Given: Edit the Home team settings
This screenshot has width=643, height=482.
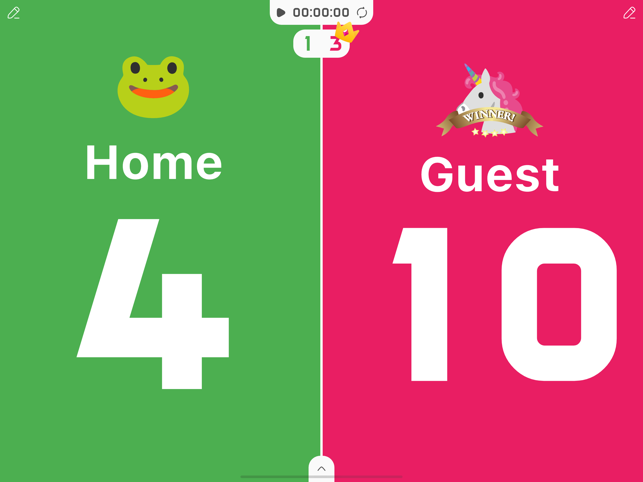Looking at the screenshot, I should point(14,13).
